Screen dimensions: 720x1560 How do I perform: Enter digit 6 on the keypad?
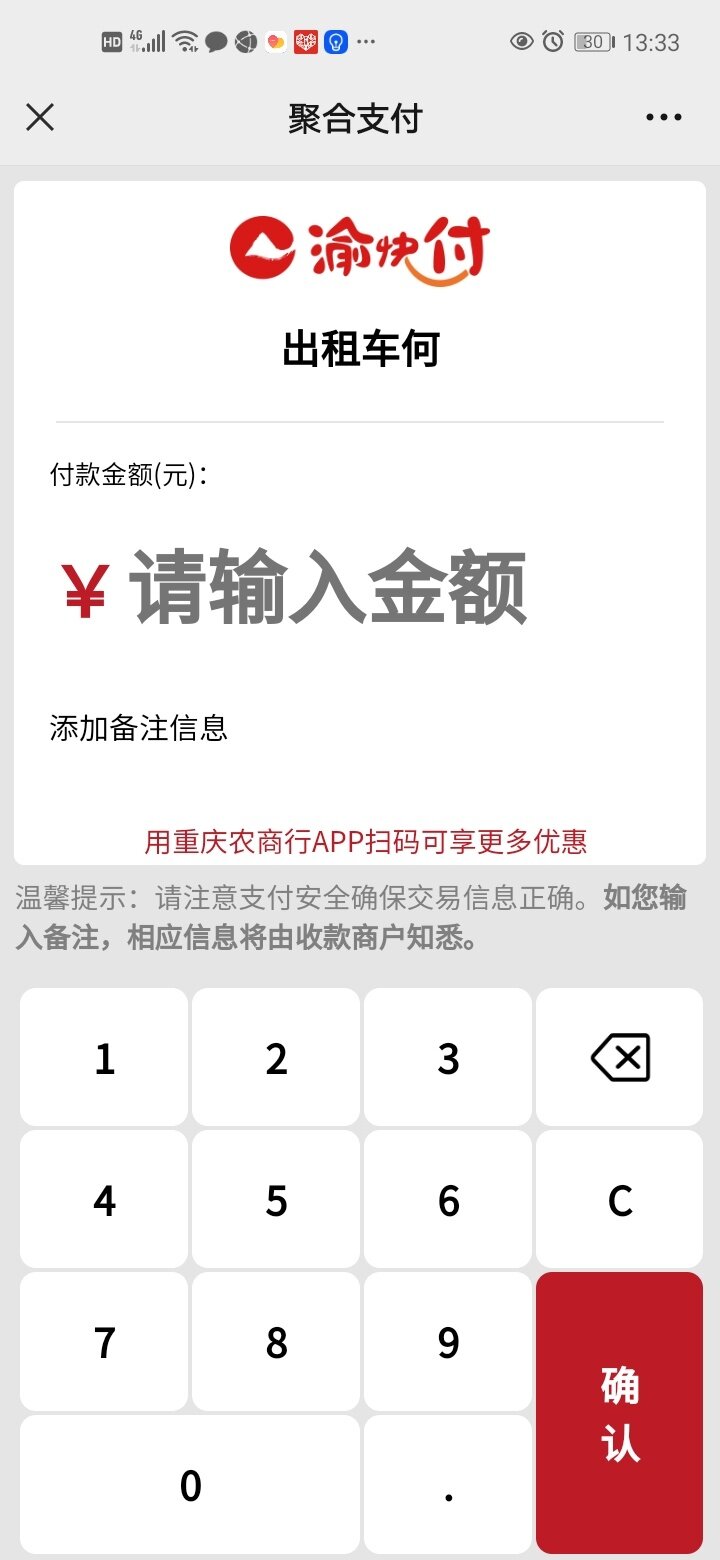point(448,1199)
